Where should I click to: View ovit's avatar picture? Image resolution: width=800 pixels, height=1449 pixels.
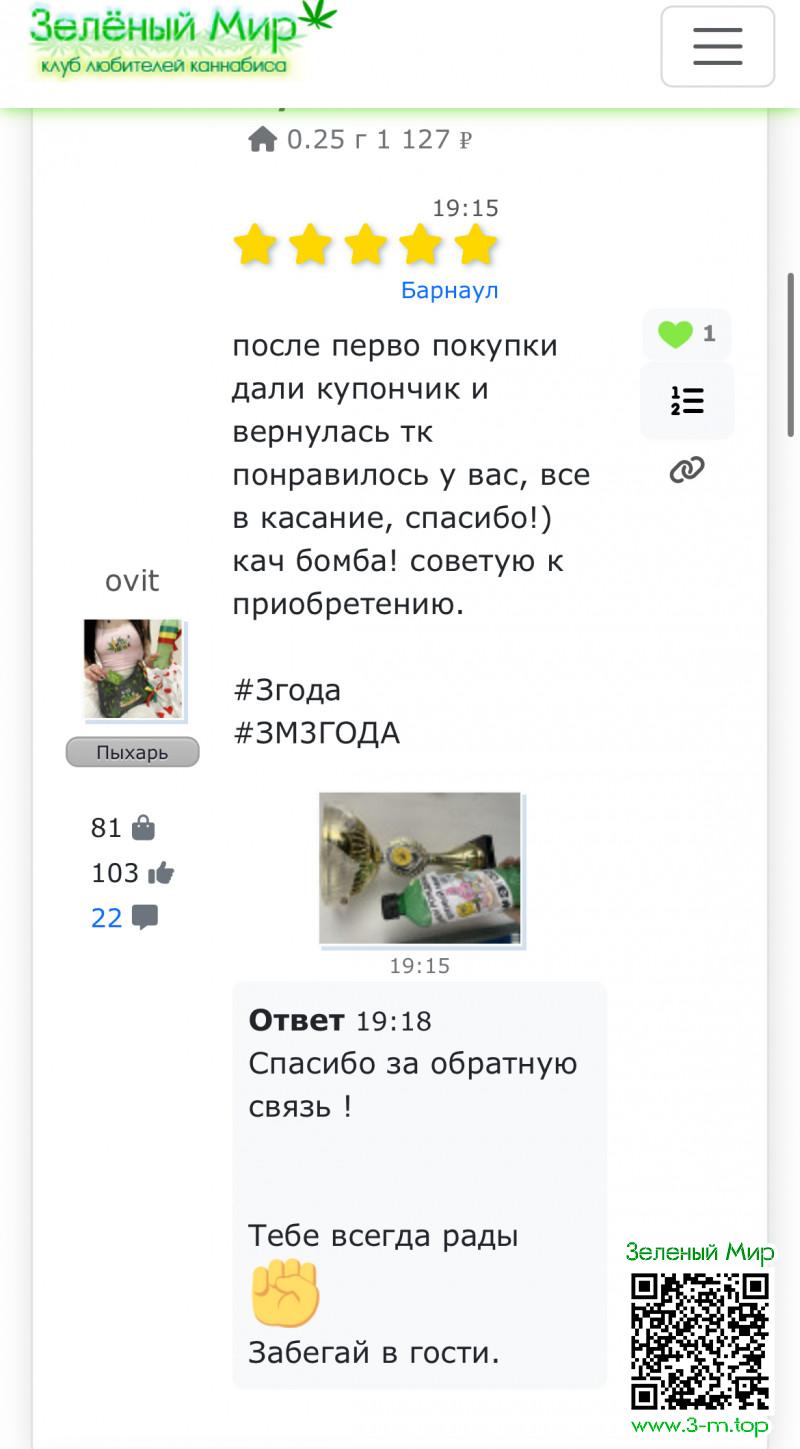click(x=133, y=668)
